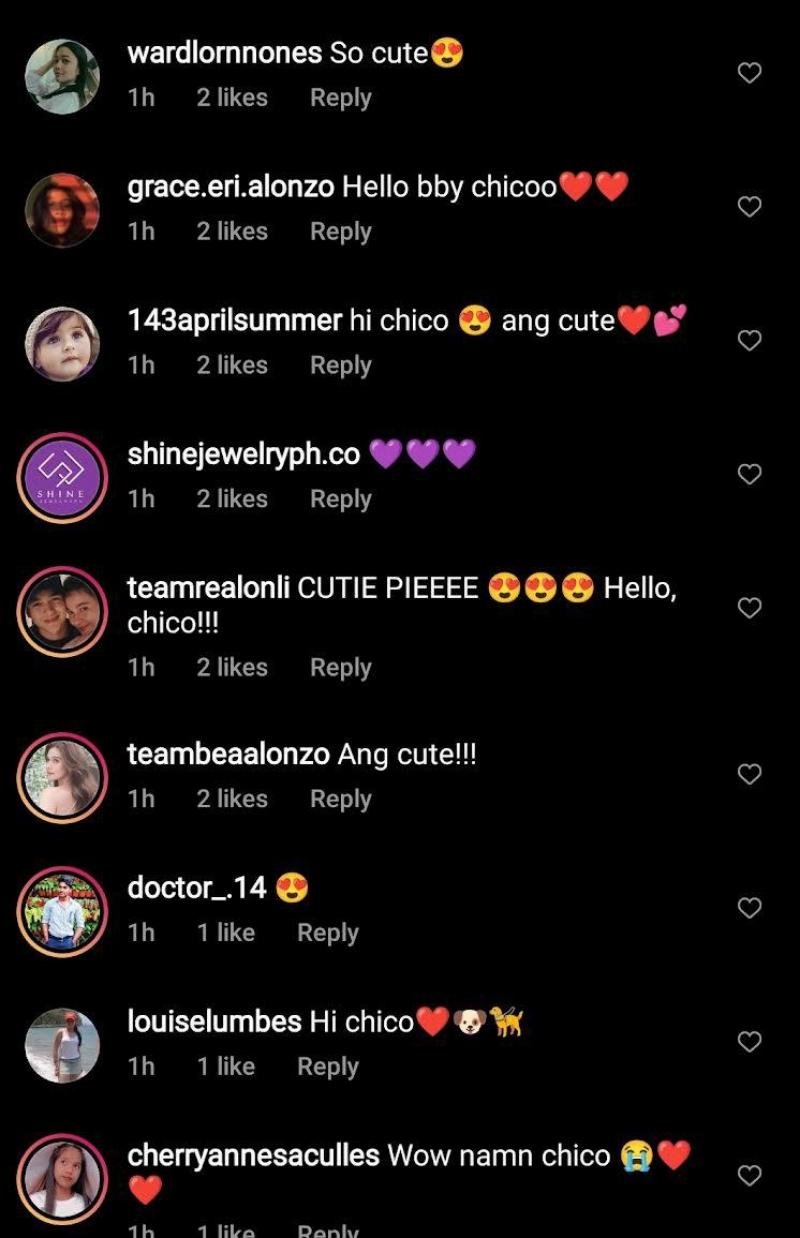The width and height of the screenshot is (800, 1238).
Task: Like grace.eri.alonzo's Hello bby chicoo comment
Action: click(749, 207)
